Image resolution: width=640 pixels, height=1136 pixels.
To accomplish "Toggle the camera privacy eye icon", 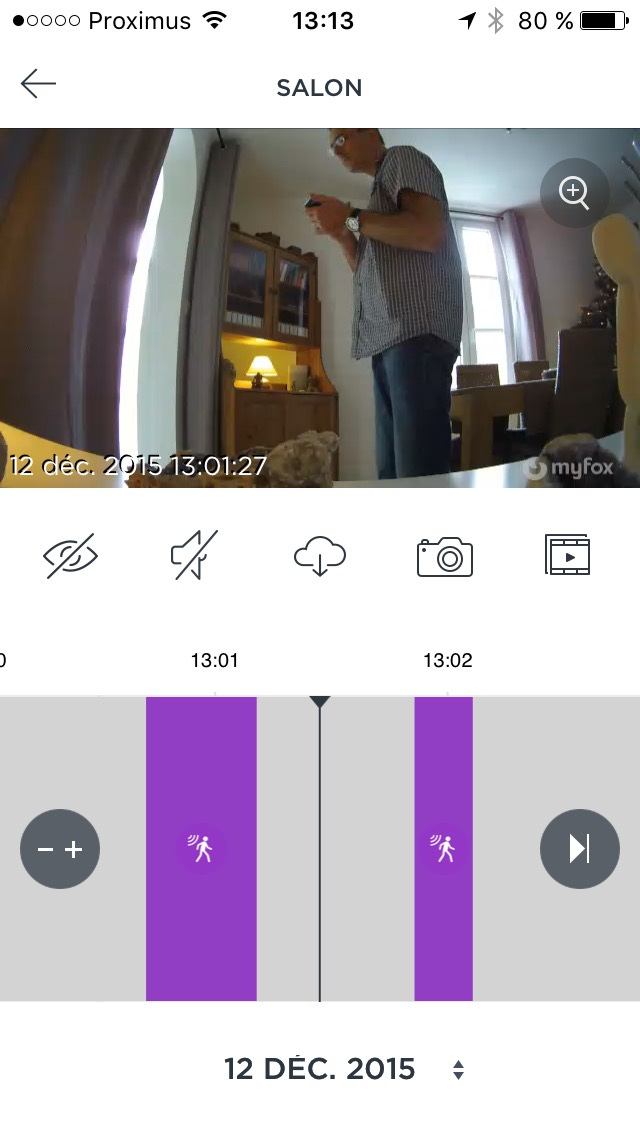I will point(71,556).
